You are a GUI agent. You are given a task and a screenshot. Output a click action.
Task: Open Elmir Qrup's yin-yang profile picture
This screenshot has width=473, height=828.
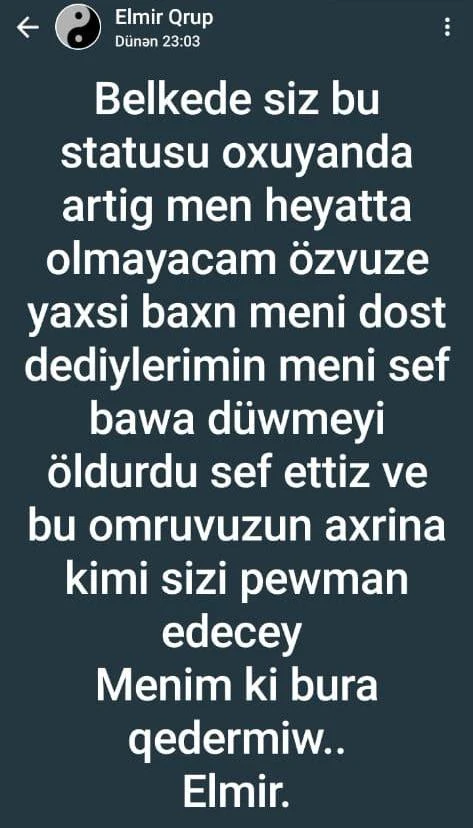[78, 27]
